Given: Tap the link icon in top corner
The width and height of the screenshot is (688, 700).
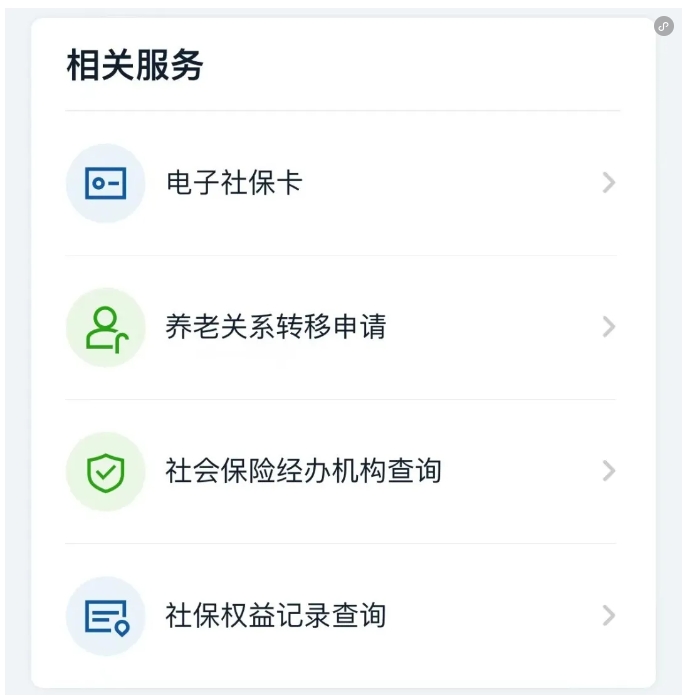Looking at the screenshot, I should (x=664, y=26).
